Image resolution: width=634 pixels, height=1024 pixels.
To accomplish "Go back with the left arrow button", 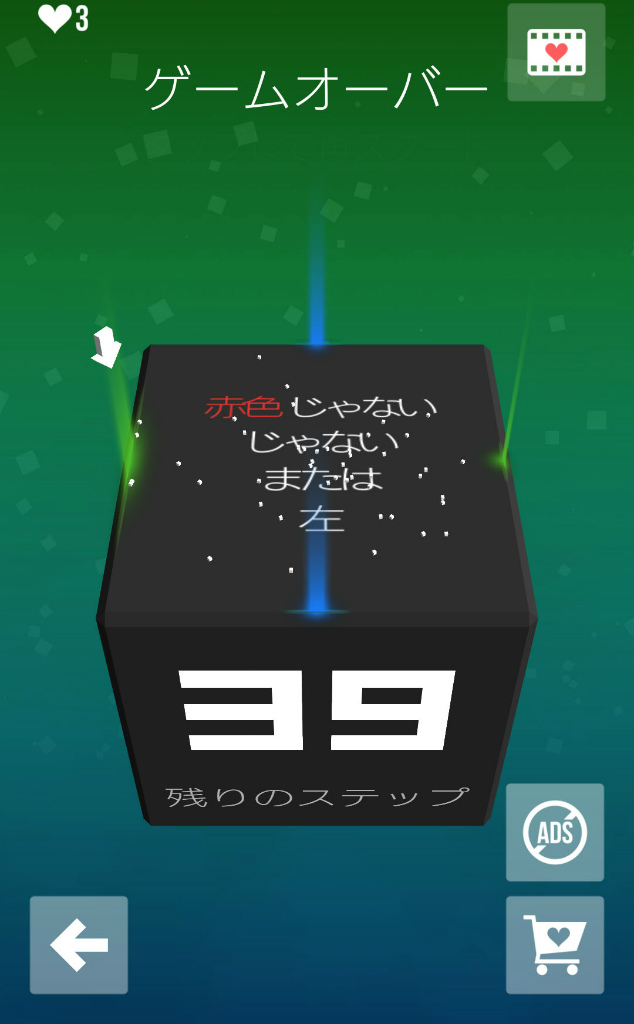I will pyautogui.click(x=79, y=944).
